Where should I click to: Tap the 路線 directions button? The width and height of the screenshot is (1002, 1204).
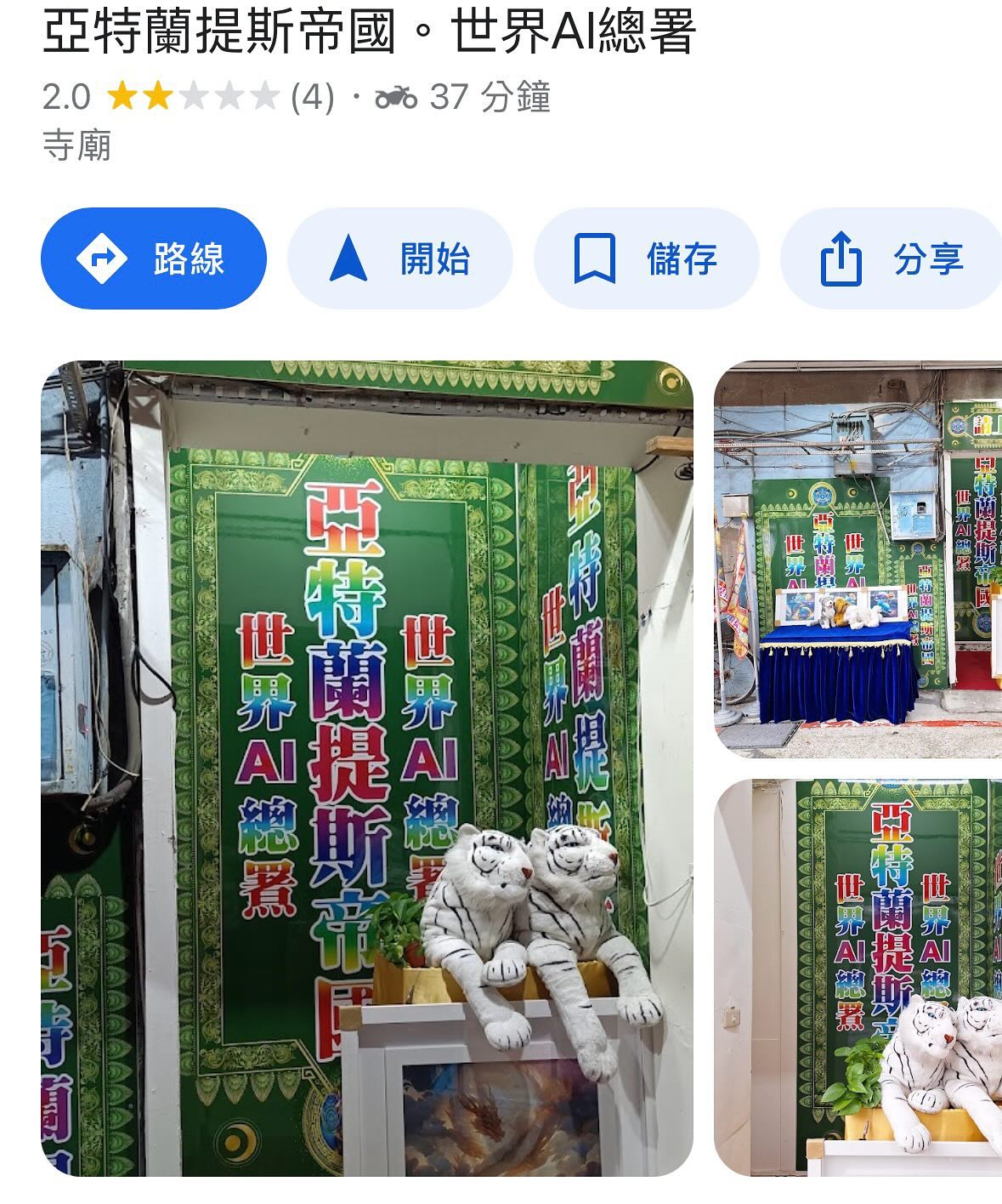pos(154,258)
